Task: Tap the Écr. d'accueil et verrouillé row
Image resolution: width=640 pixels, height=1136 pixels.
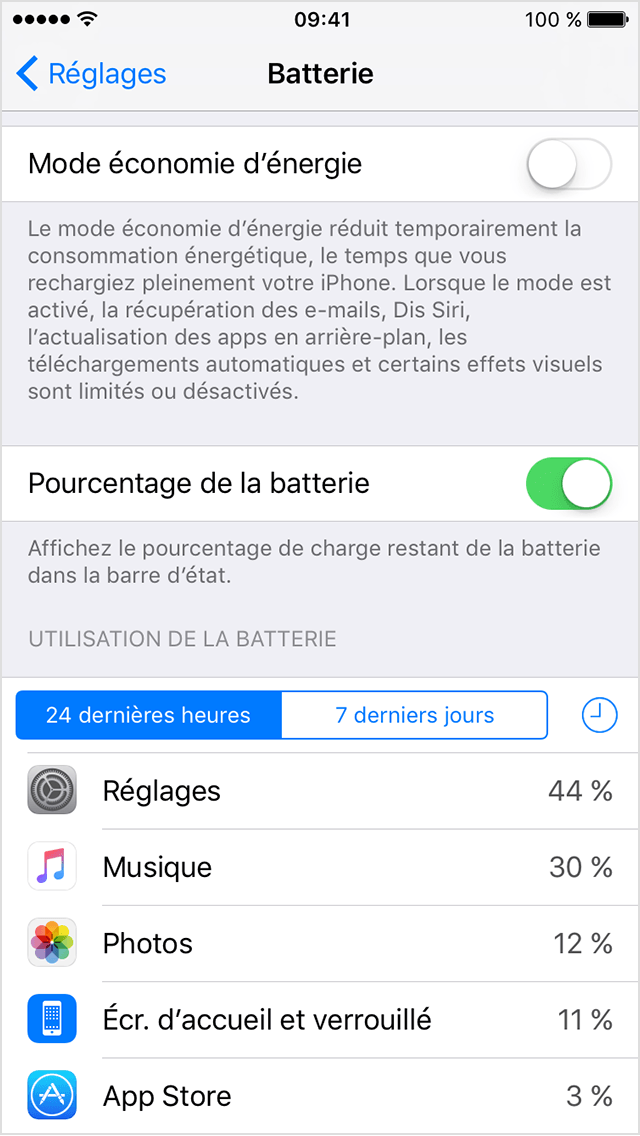Action: pos(320,1019)
